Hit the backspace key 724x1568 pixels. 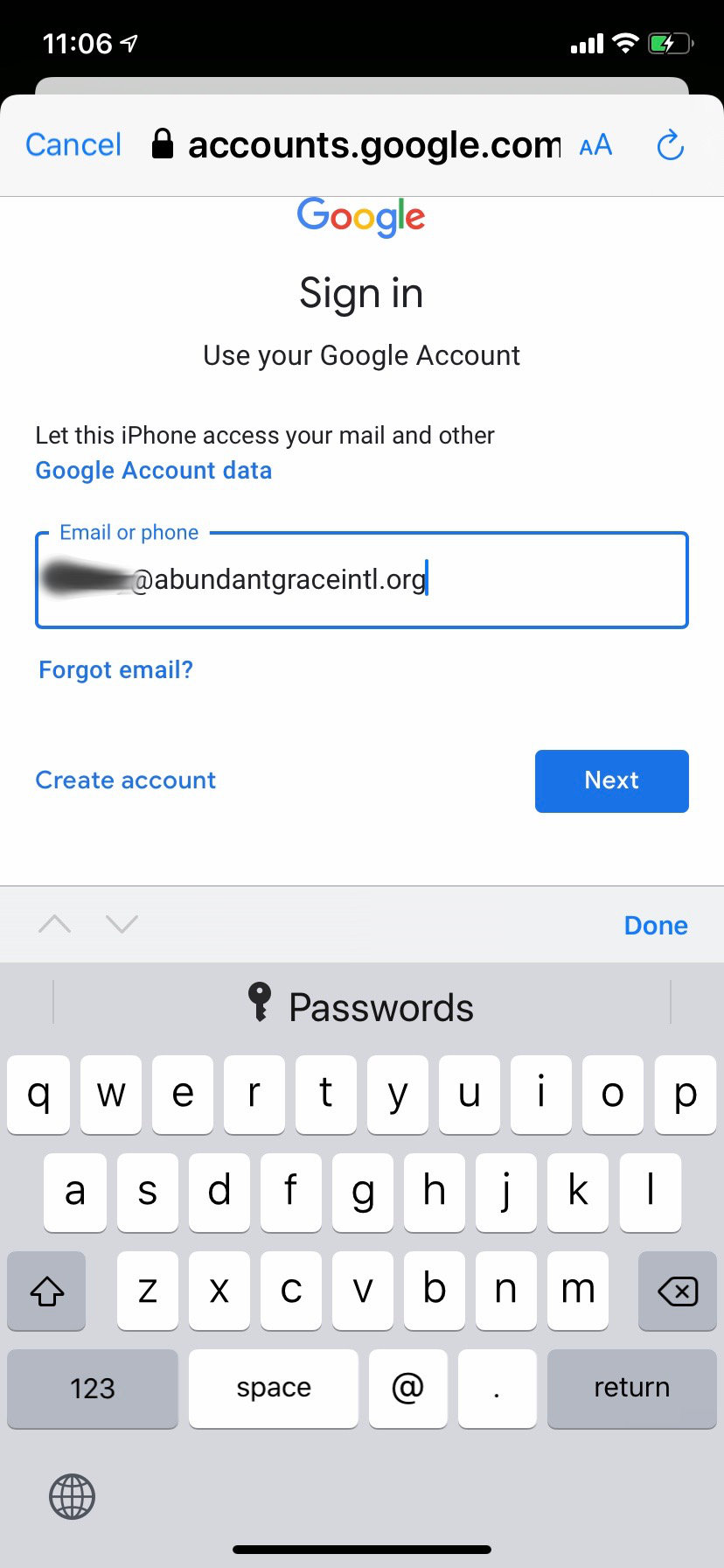pyautogui.click(x=677, y=1291)
